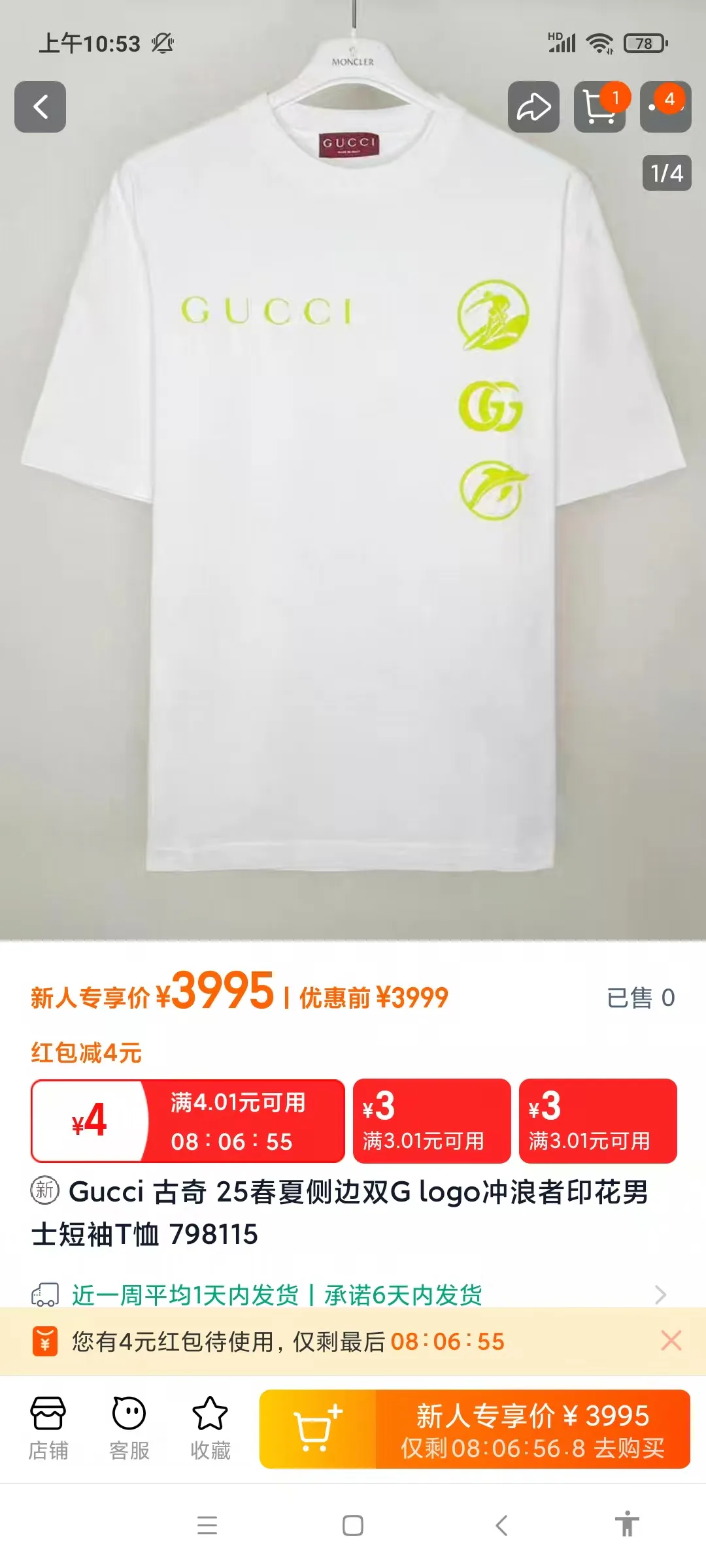
Task: Share this Gucci T-shirt listing
Action: point(534,107)
